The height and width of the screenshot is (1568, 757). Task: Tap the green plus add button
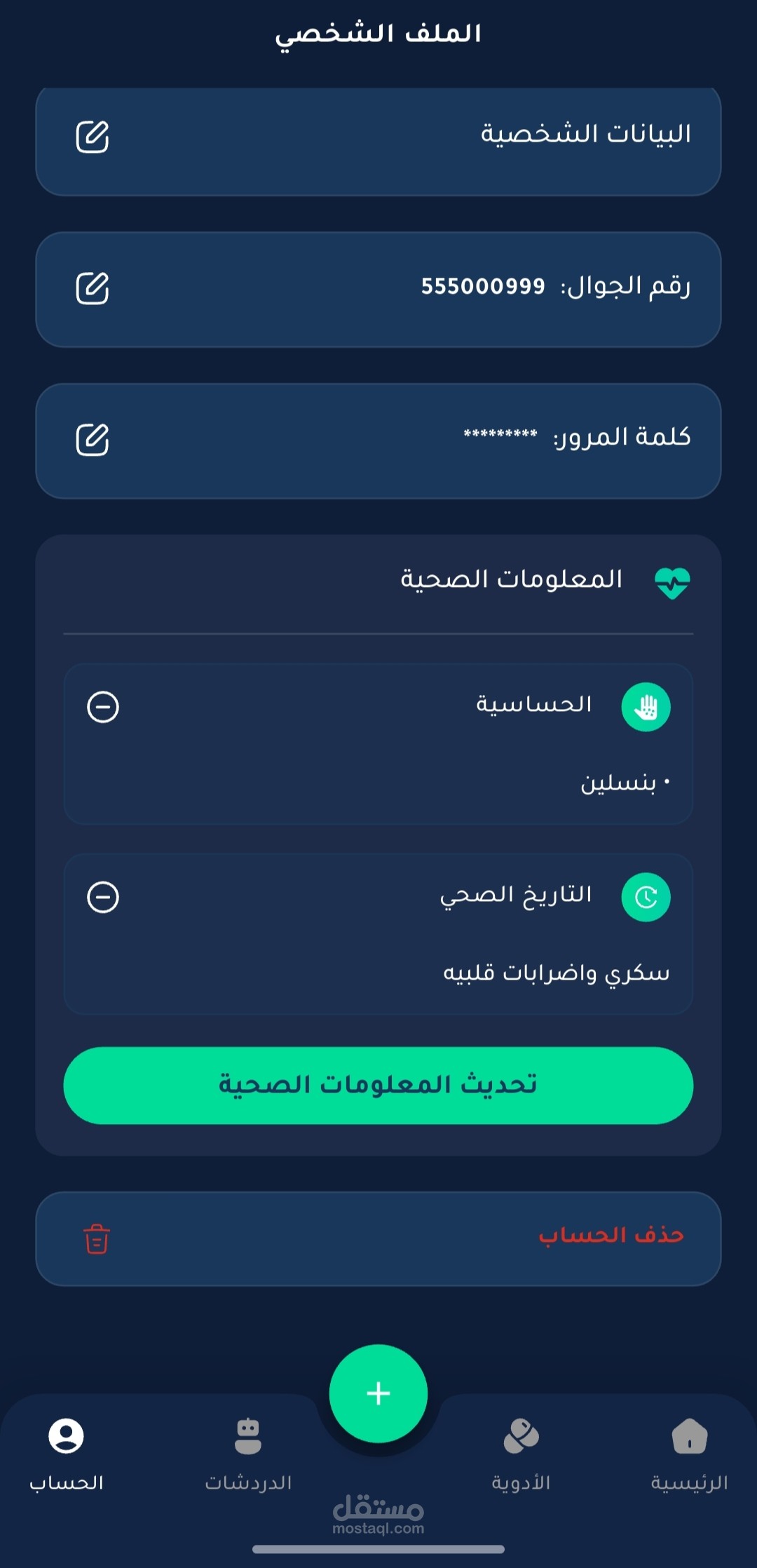[378, 1393]
